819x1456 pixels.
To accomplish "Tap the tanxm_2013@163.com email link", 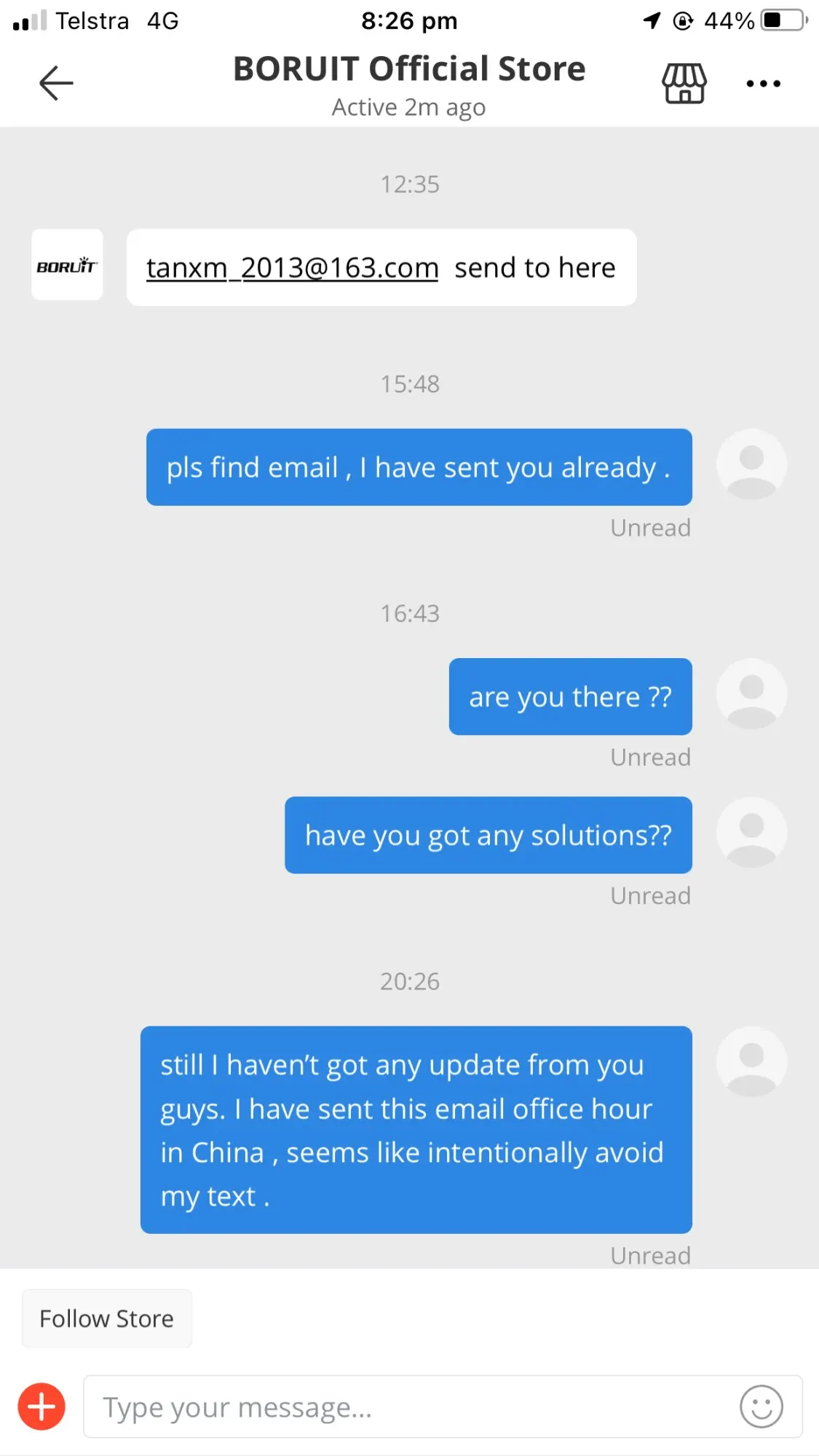I will 292,268.
